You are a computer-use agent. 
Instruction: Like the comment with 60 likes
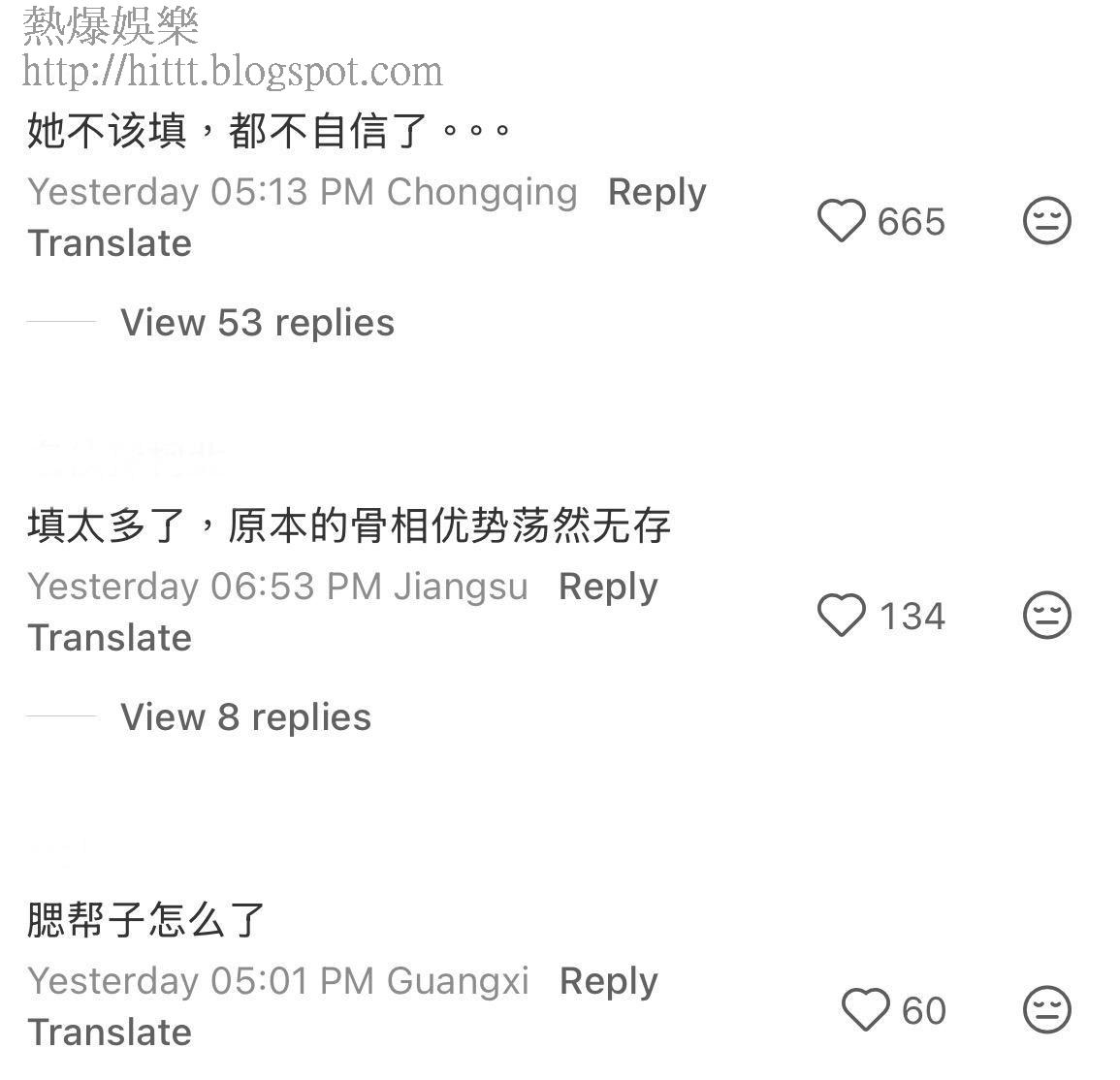point(865,1010)
